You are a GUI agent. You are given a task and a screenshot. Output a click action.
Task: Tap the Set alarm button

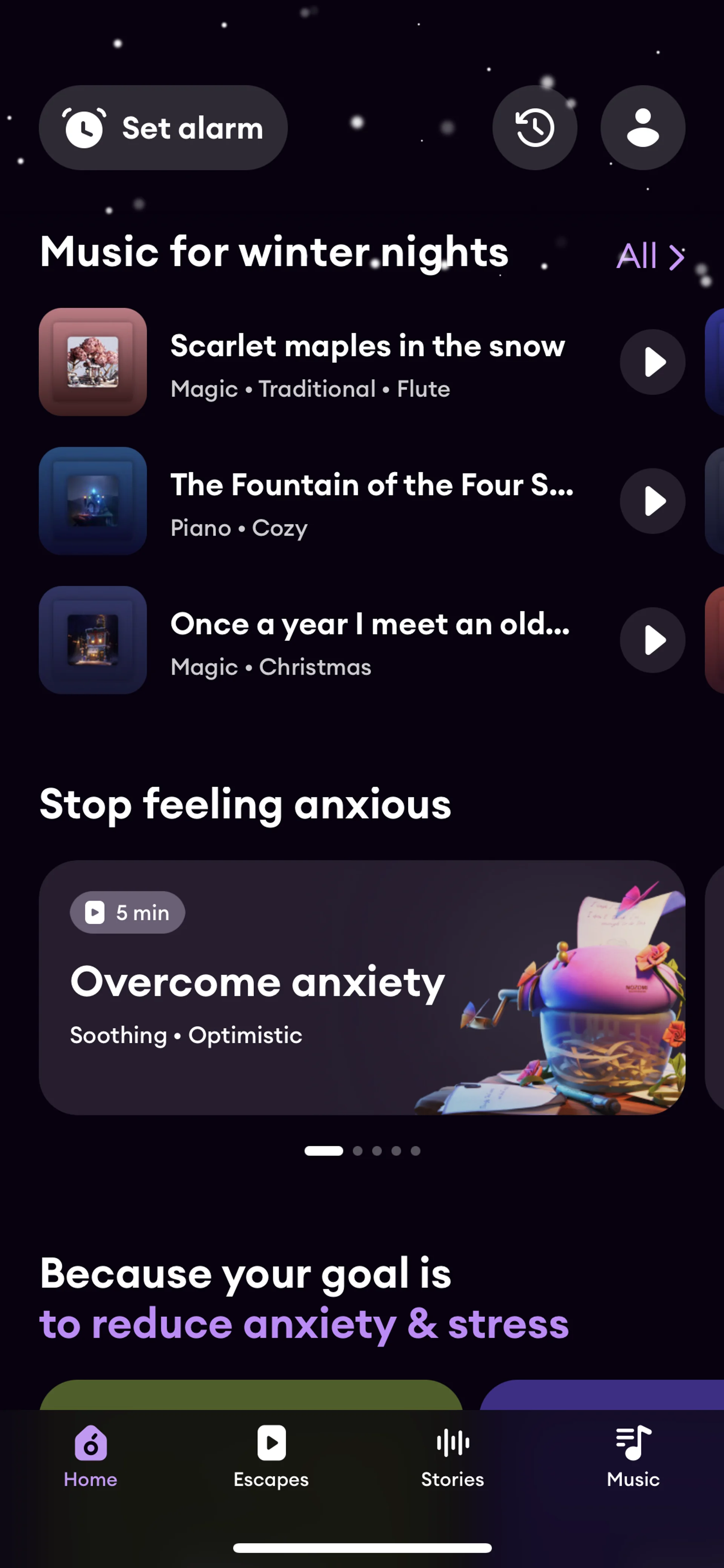pos(163,128)
